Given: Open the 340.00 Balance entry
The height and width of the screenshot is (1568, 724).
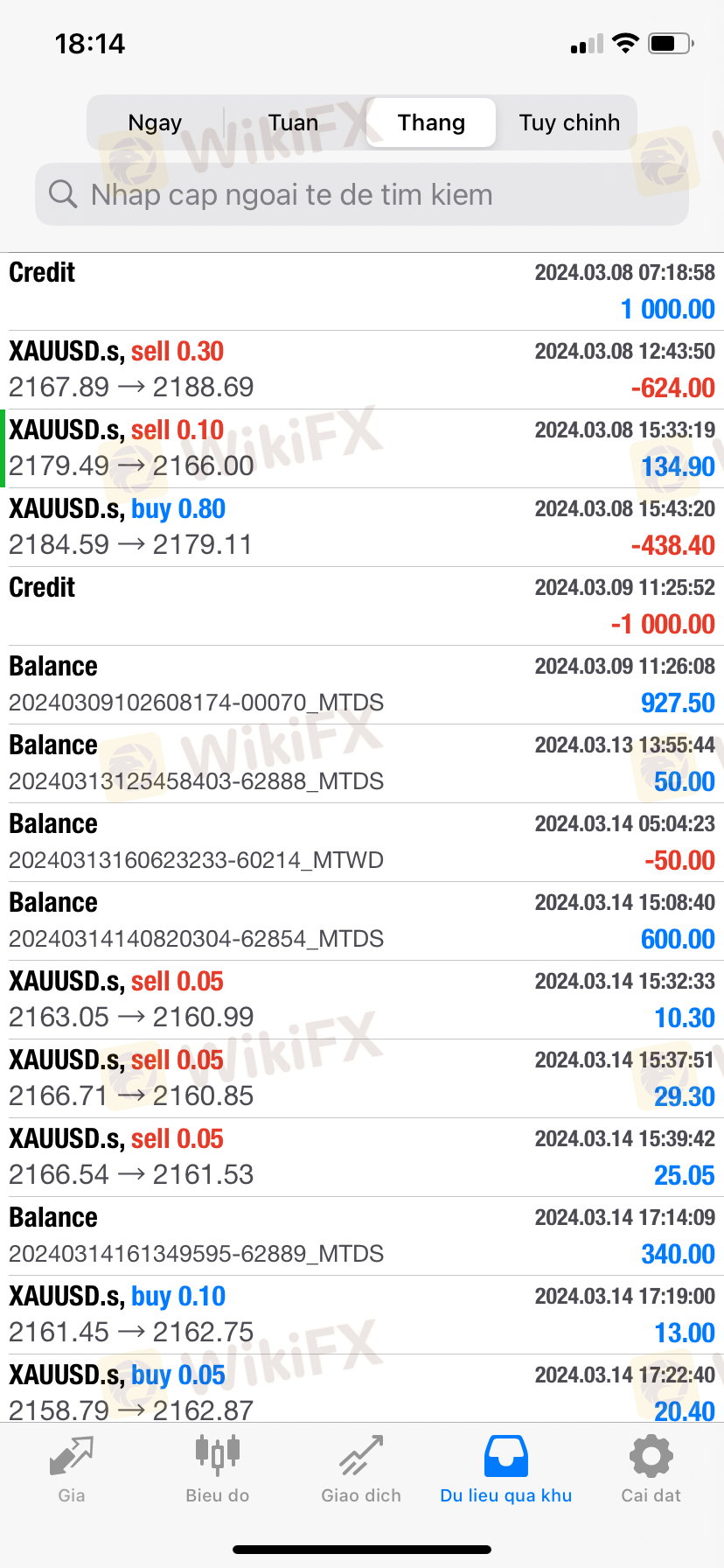Looking at the screenshot, I should click(x=362, y=1235).
